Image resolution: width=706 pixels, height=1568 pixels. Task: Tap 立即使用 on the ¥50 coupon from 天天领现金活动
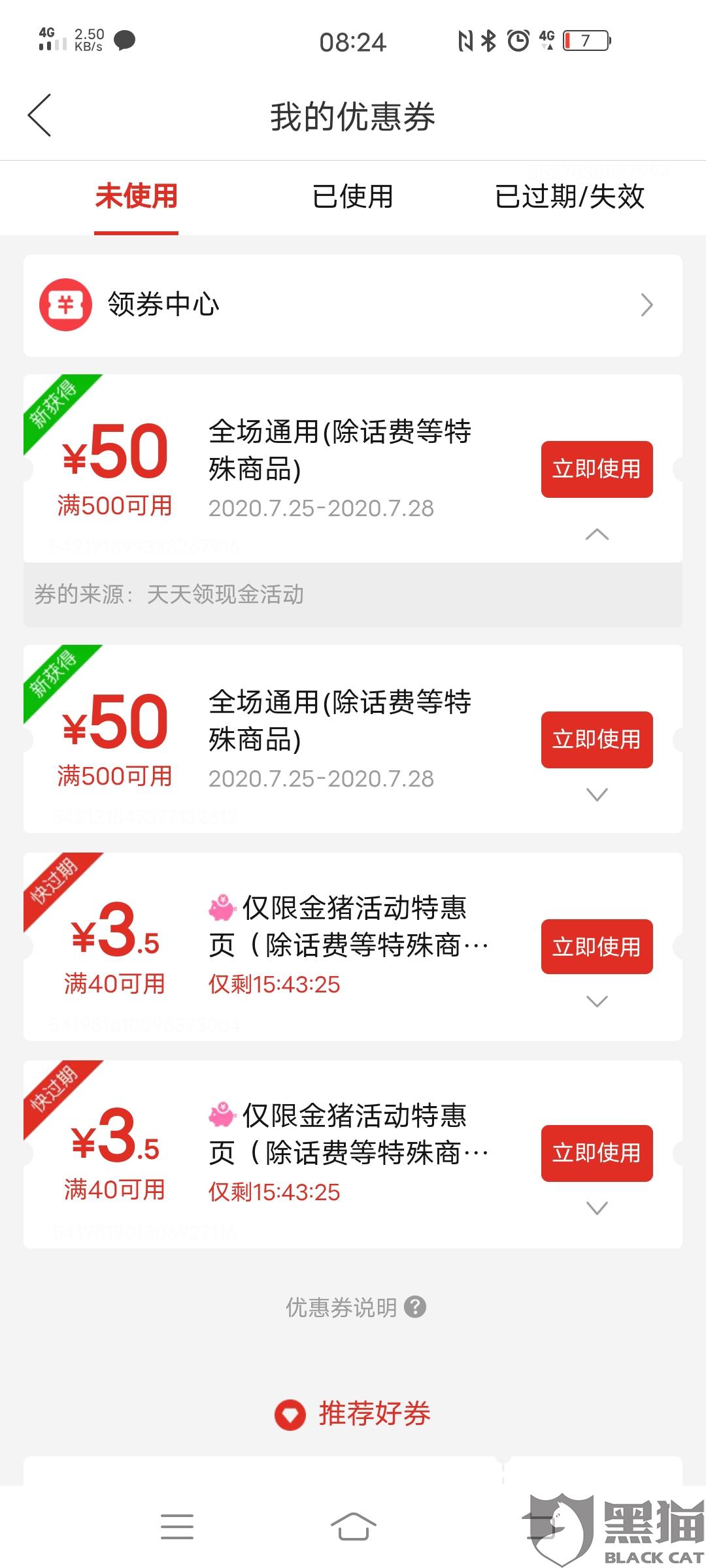(596, 469)
